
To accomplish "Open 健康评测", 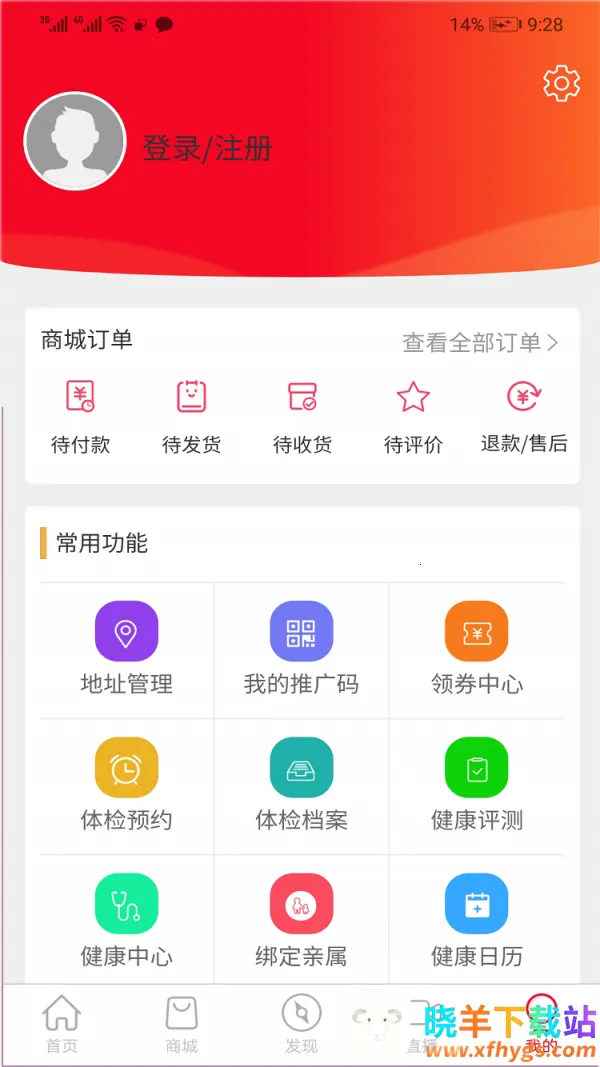I will (476, 786).
